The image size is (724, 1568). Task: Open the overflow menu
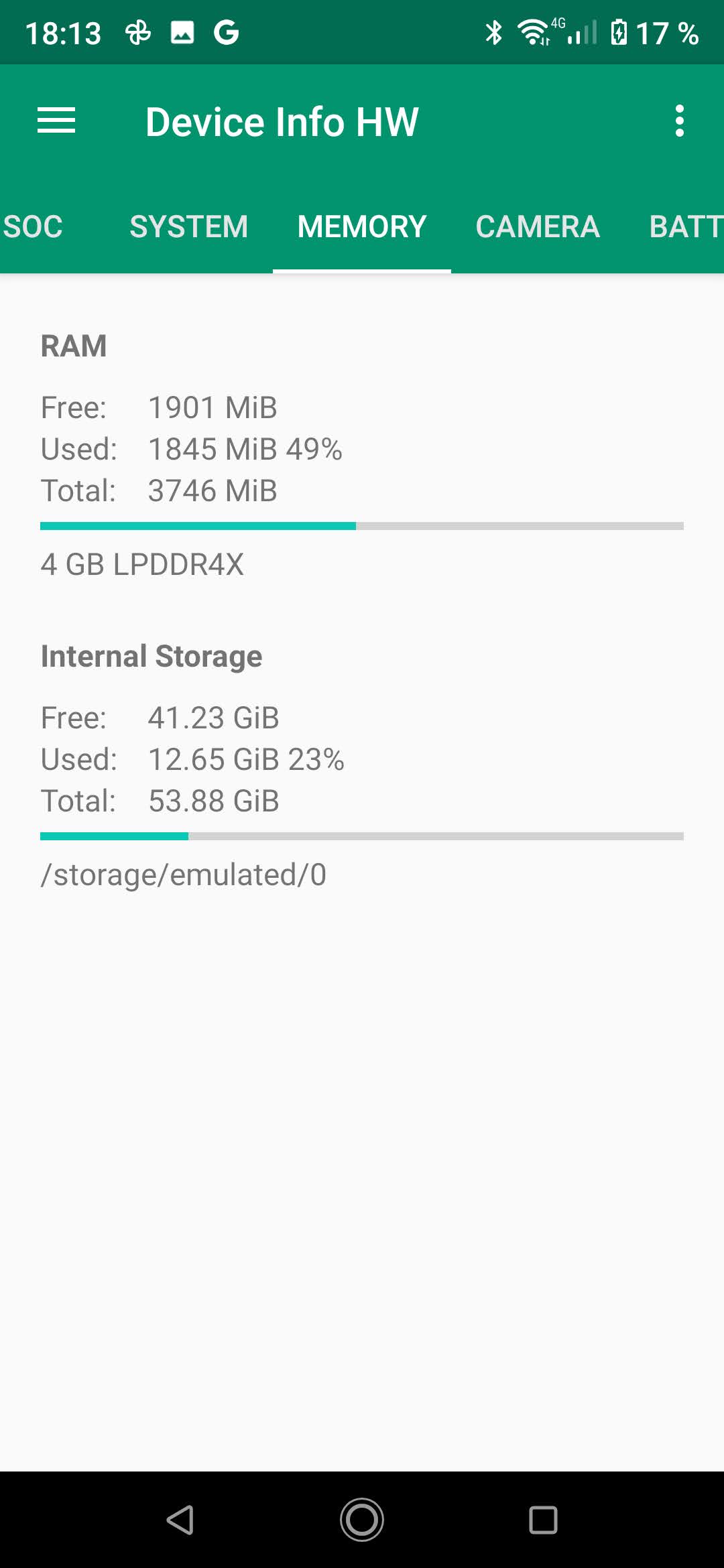click(x=679, y=121)
